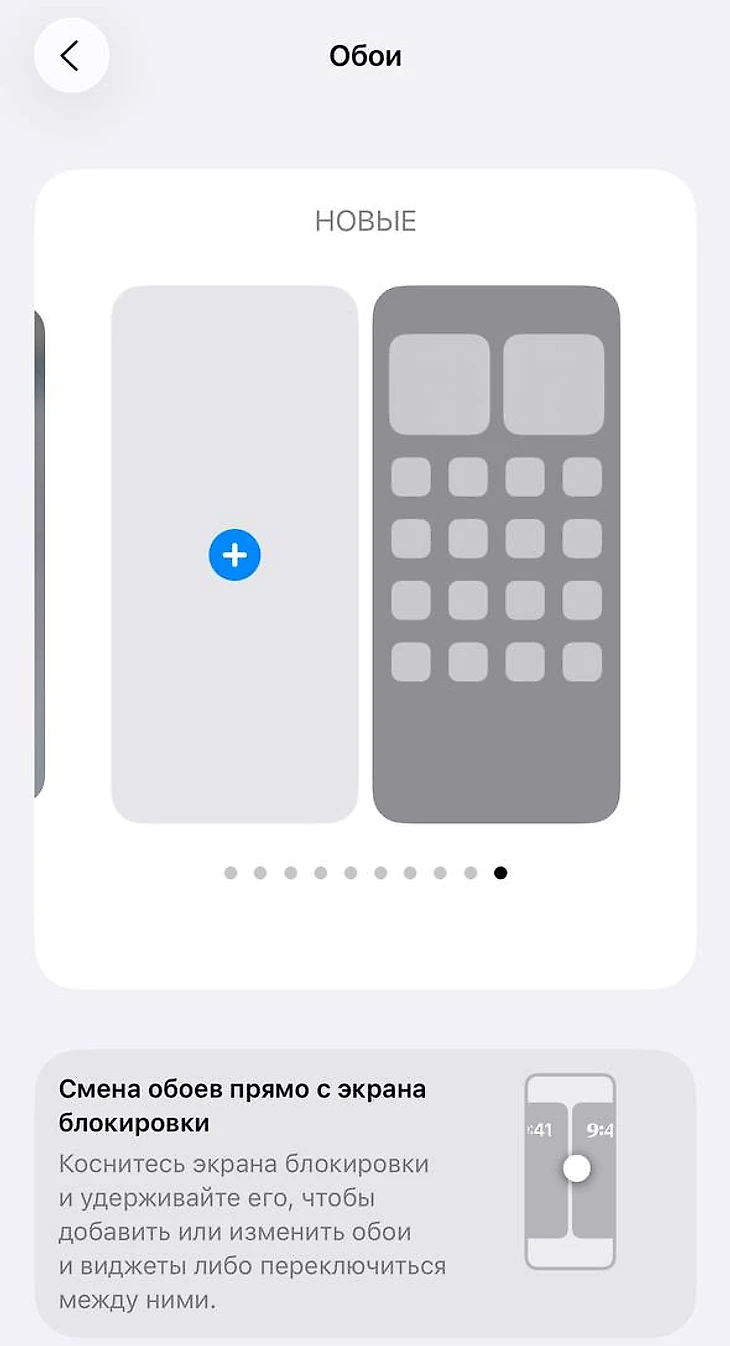This screenshot has width=730, height=1346.
Task: Go back from the Обои screen
Action: pos(71,56)
